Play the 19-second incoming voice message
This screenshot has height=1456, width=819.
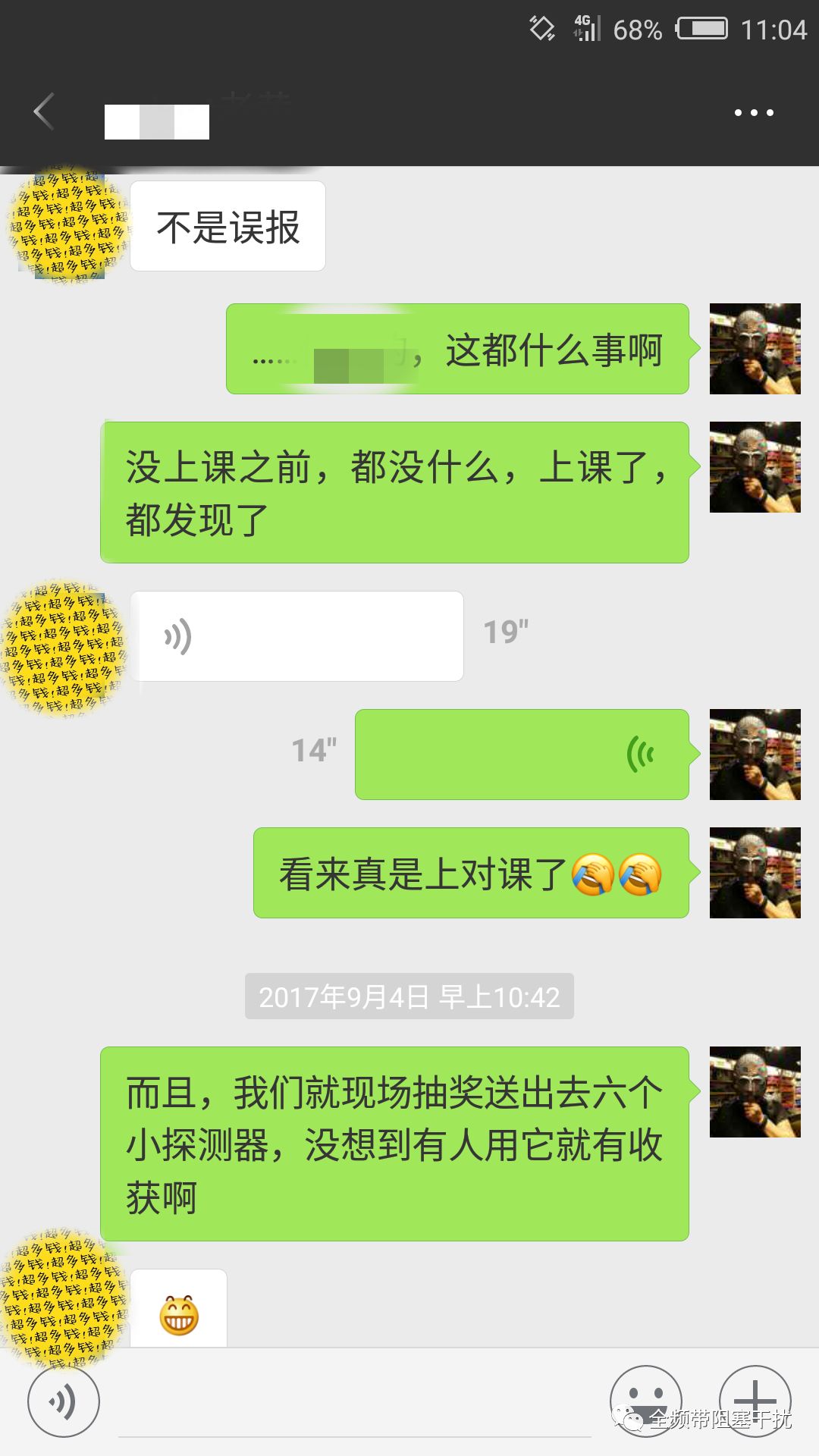[x=296, y=635]
